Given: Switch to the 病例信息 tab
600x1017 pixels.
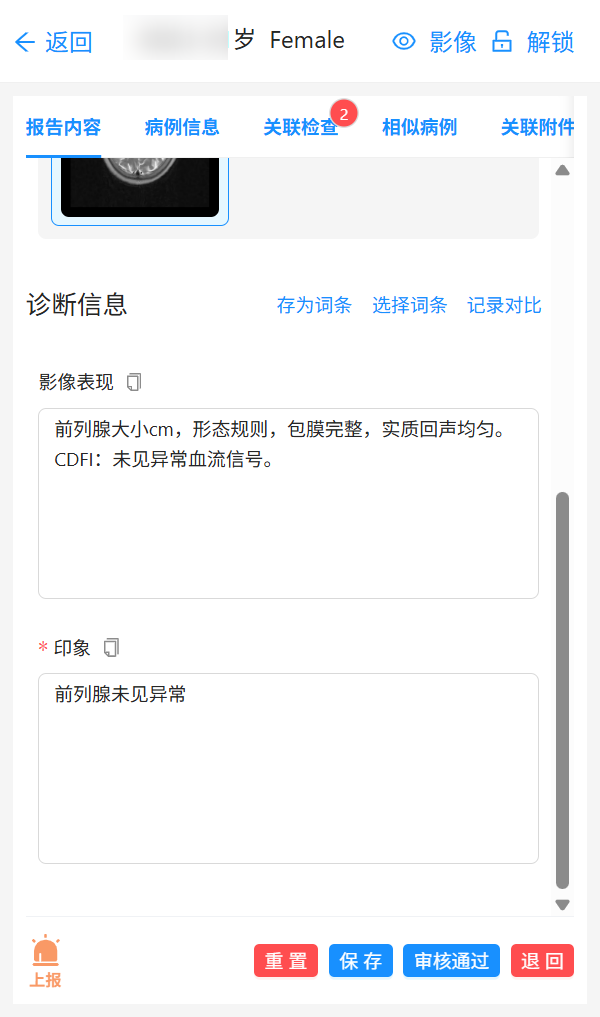Looking at the screenshot, I should coord(182,128).
